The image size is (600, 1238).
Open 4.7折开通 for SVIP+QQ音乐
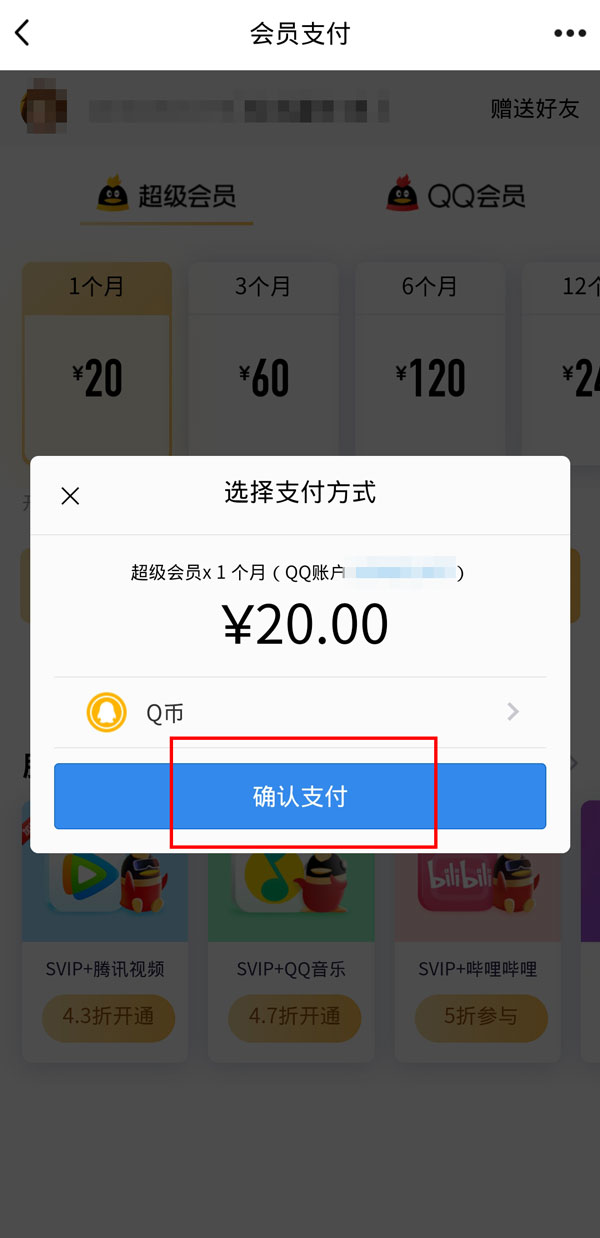290,1017
